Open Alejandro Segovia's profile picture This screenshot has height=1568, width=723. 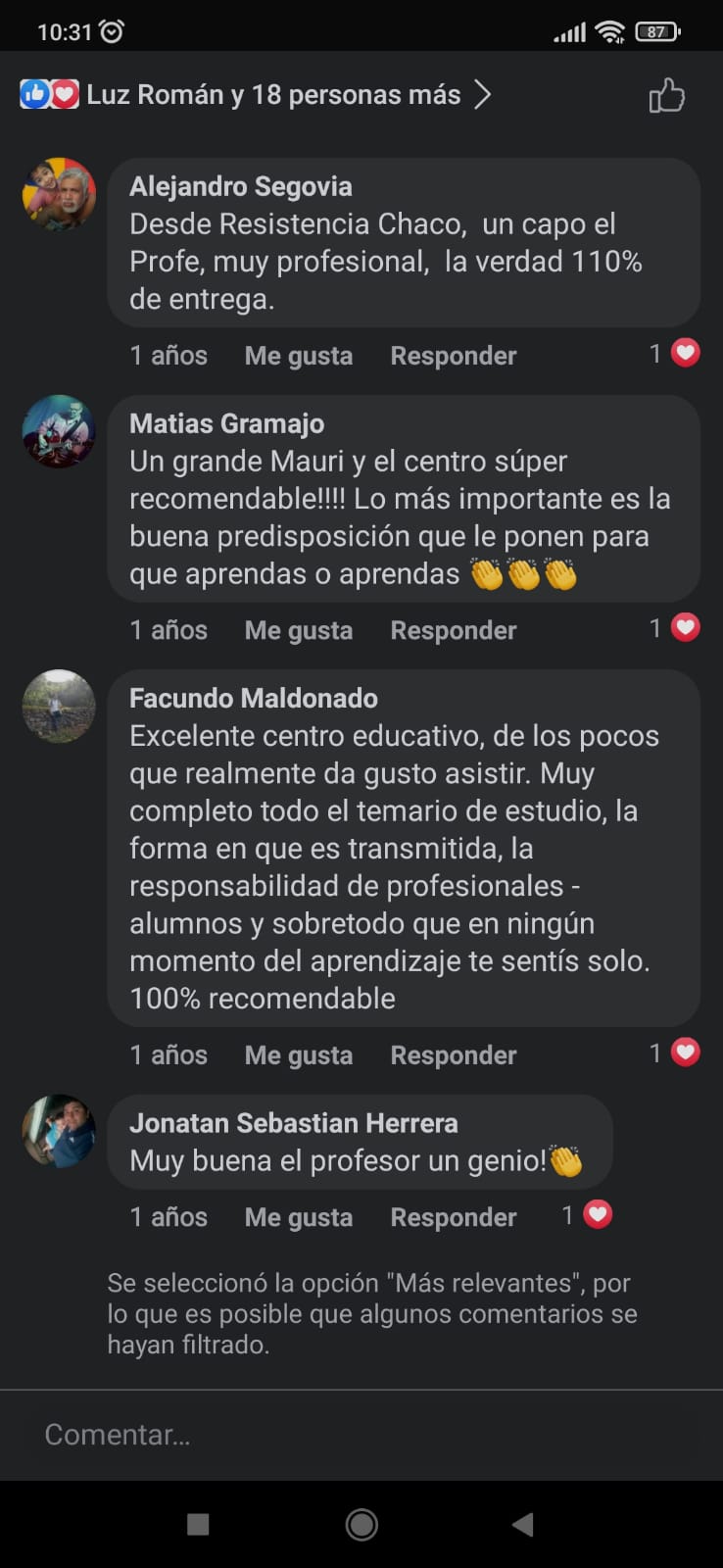pos(59,194)
